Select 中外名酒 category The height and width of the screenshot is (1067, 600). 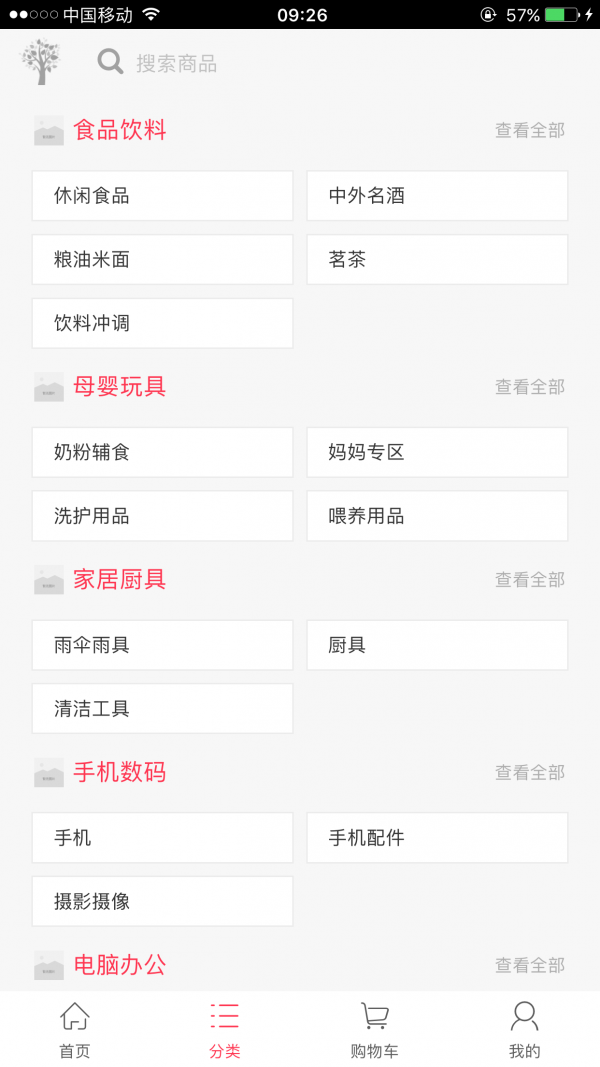pos(437,196)
